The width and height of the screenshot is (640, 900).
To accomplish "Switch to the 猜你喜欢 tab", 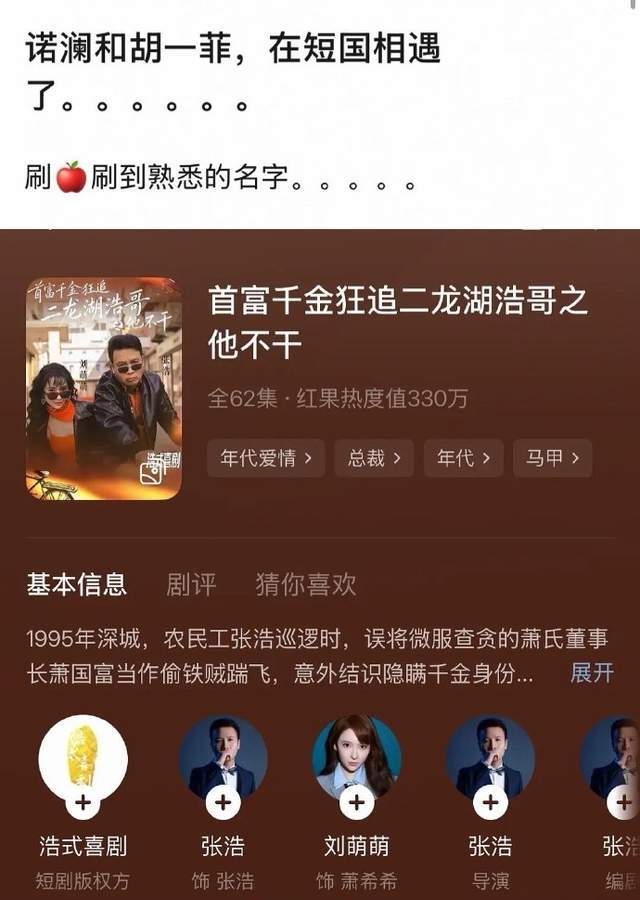I will pos(305,584).
